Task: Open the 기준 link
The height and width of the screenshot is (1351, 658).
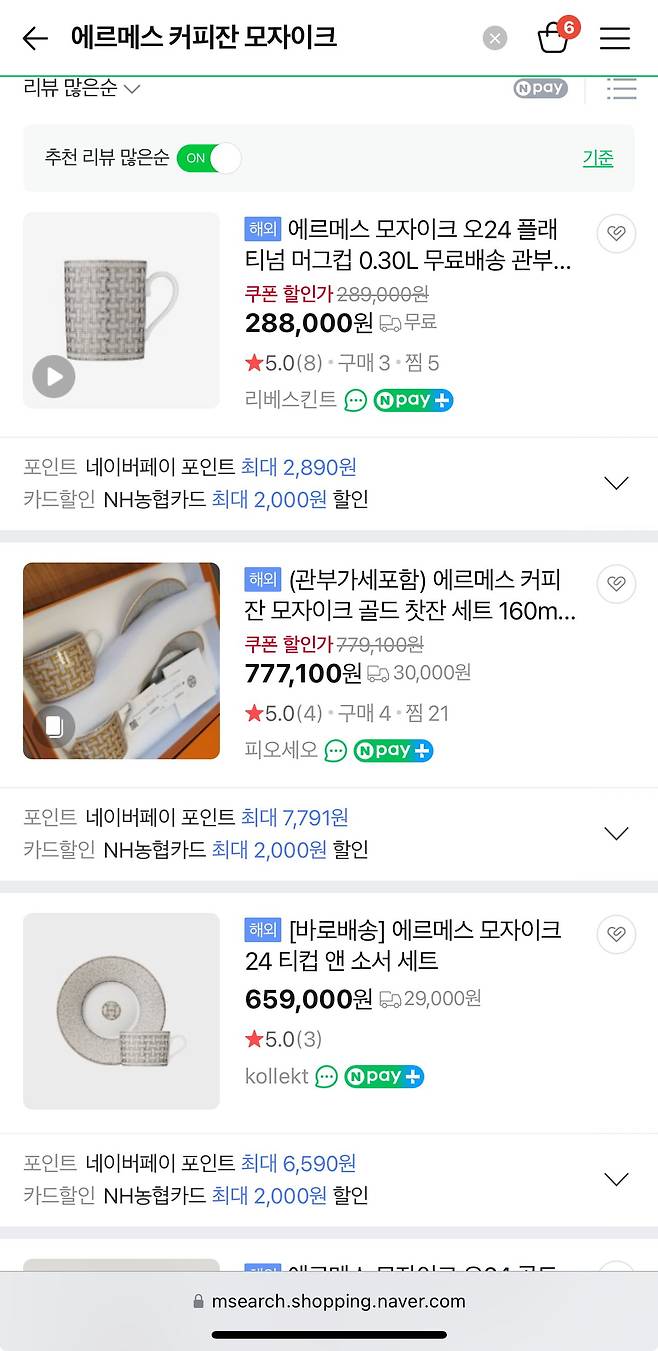Action: pyautogui.click(x=598, y=158)
